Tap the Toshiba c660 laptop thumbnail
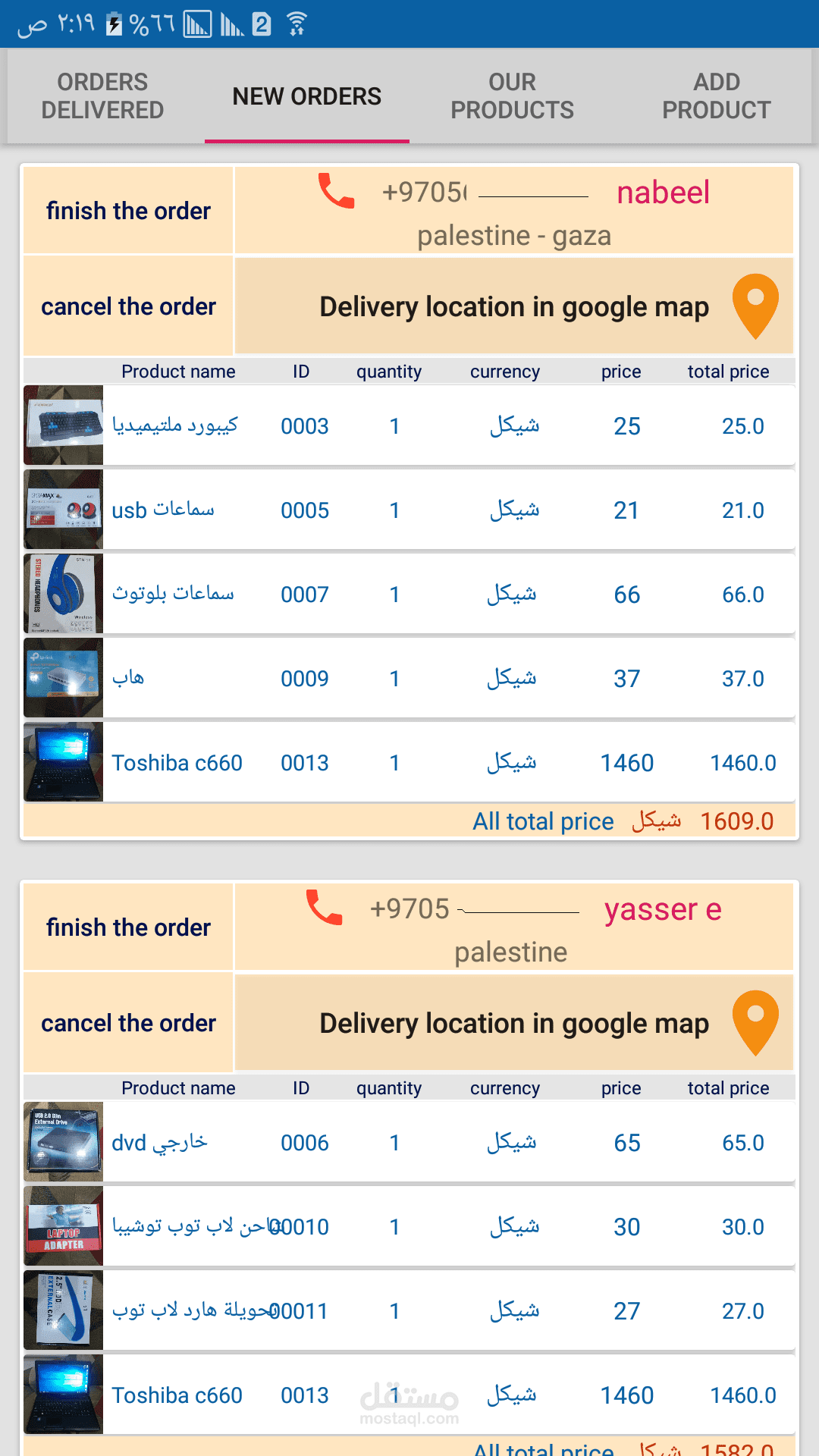The width and height of the screenshot is (819, 1456). click(x=63, y=762)
